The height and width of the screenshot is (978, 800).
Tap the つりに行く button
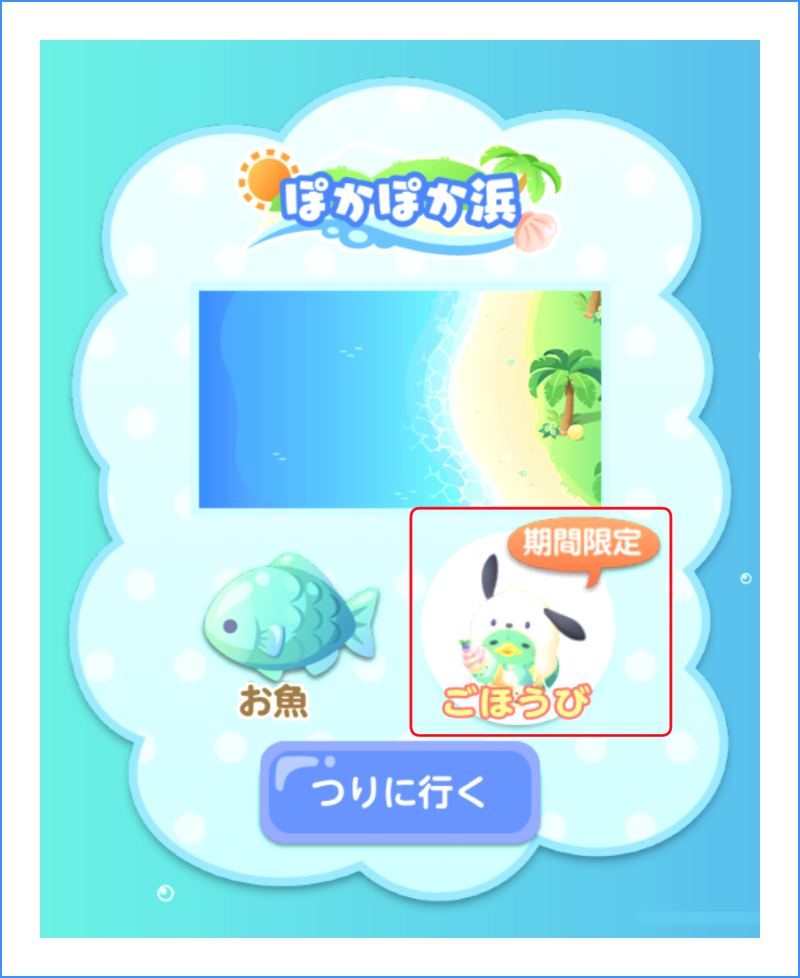click(399, 792)
